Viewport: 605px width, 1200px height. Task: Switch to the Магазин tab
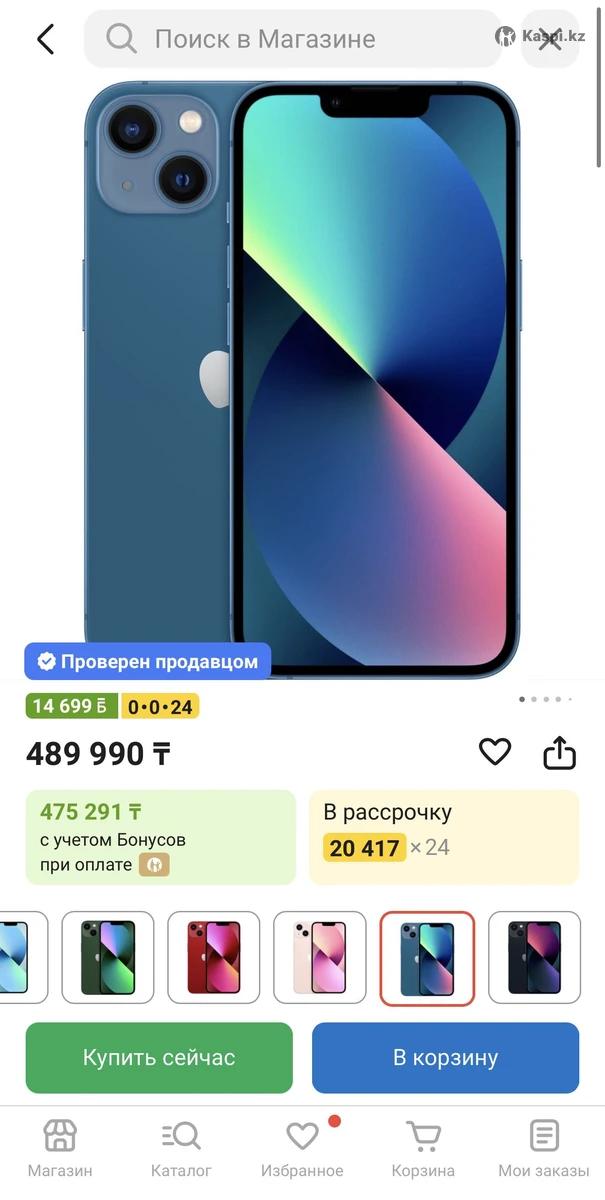pyautogui.click(x=60, y=1149)
